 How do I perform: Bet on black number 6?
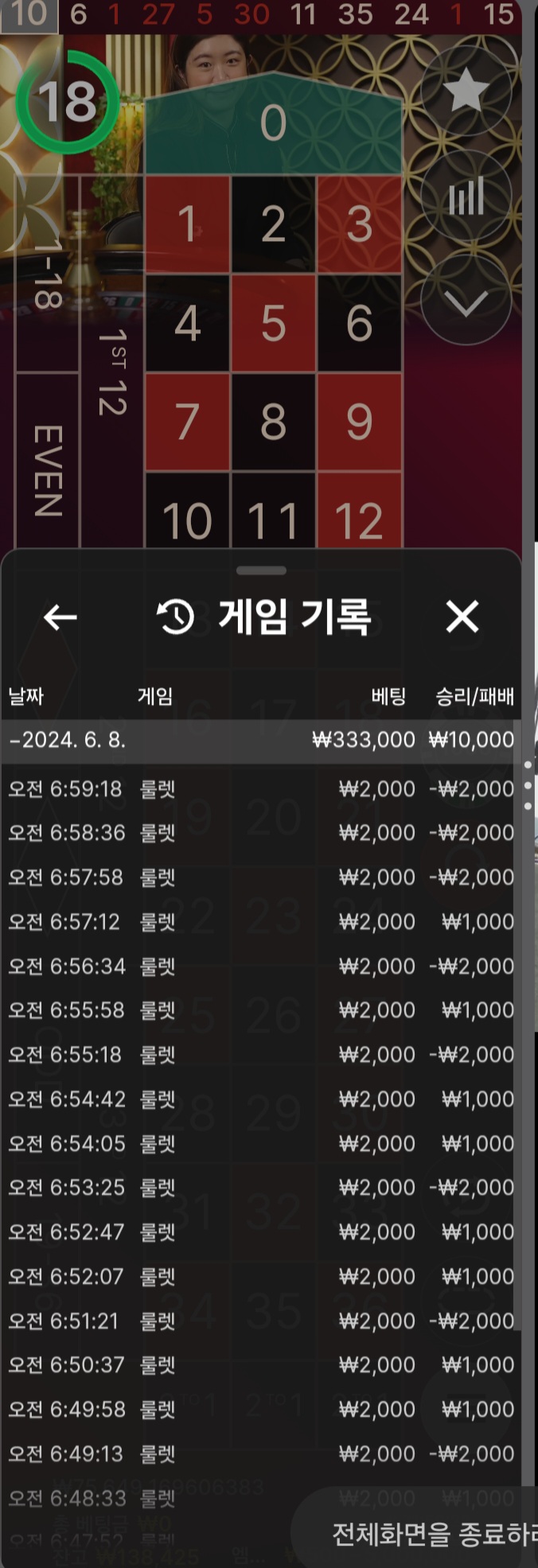click(x=359, y=323)
